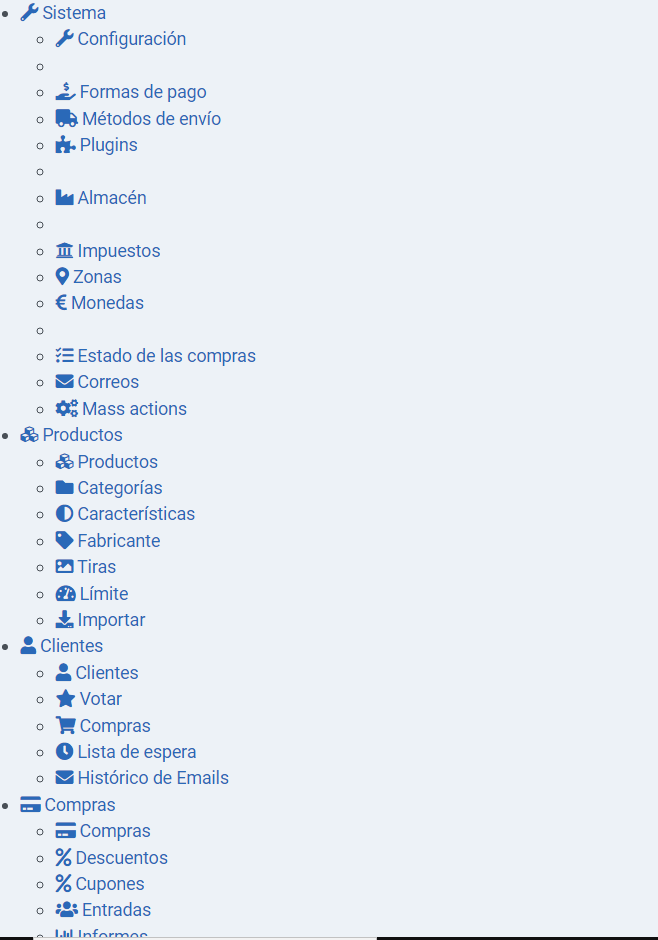Screen dimensions: 658x940
Task: View Histórico de Emails
Action: click(152, 778)
